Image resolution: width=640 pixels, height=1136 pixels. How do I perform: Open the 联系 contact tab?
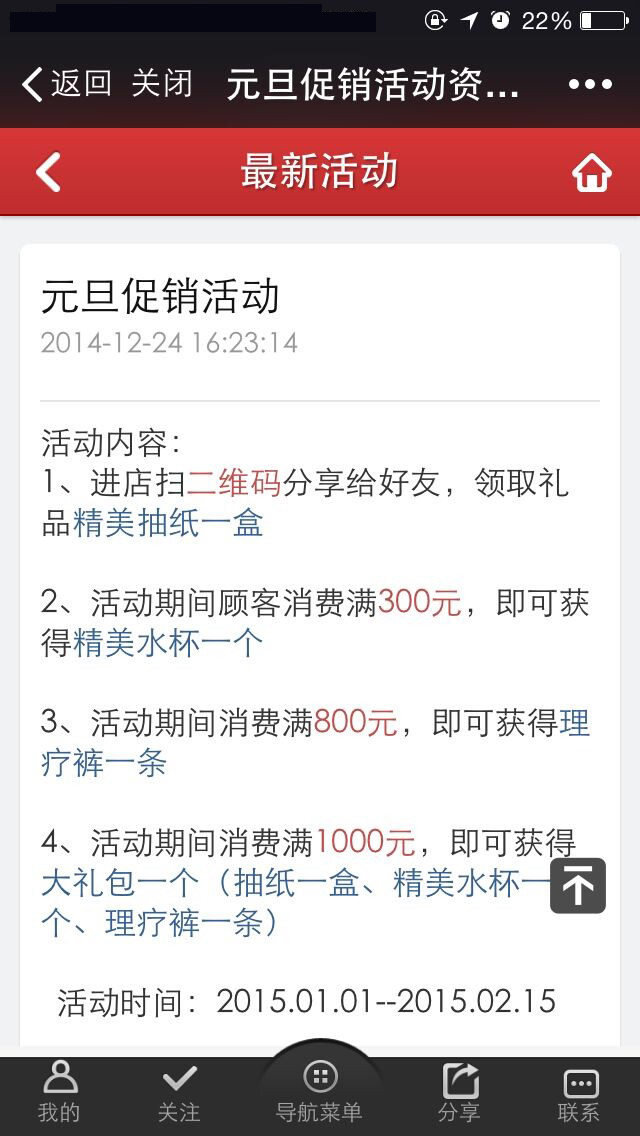[x=578, y=1093]
